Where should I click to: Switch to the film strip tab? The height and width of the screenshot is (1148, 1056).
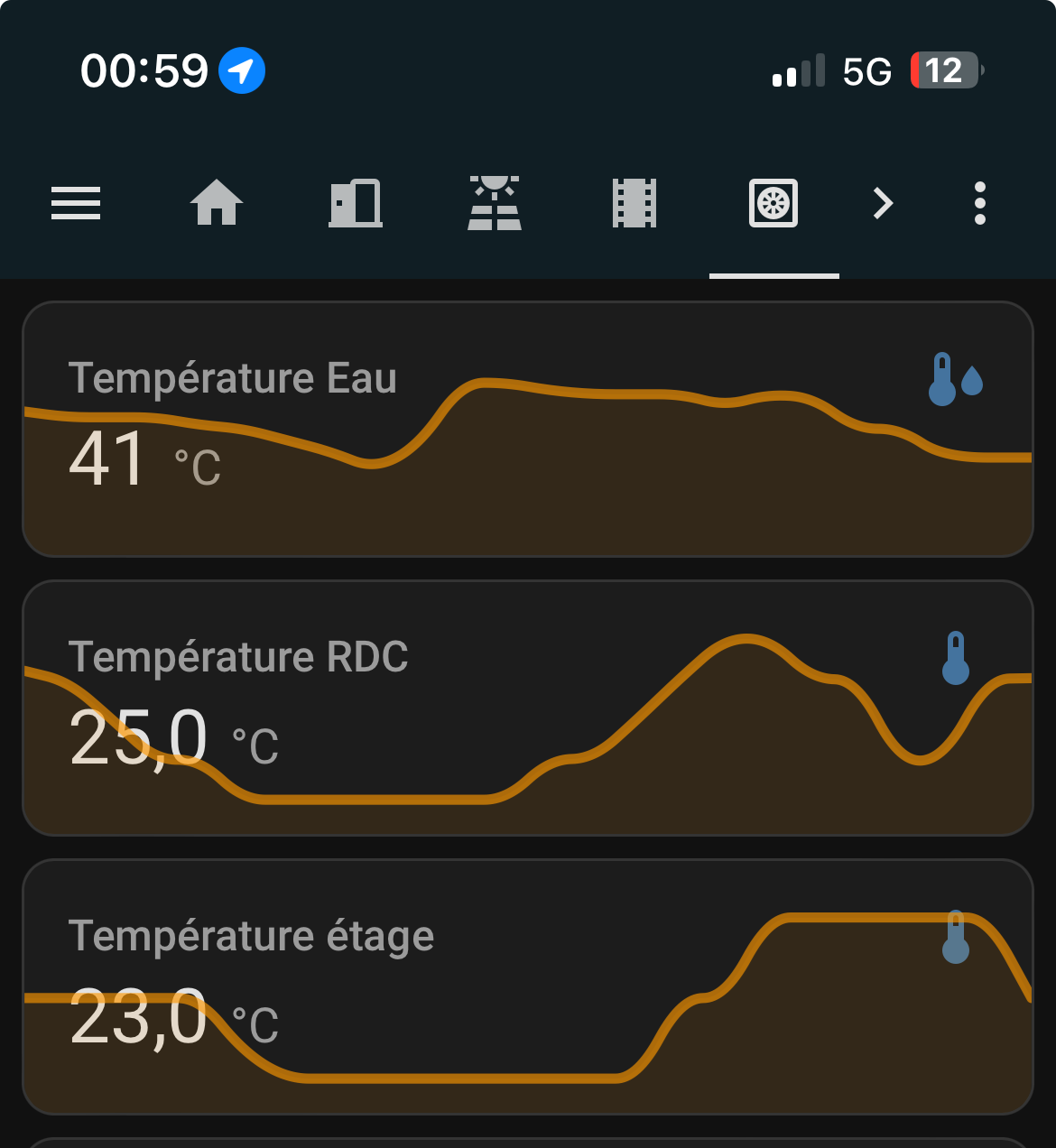[x=635, y=203]
